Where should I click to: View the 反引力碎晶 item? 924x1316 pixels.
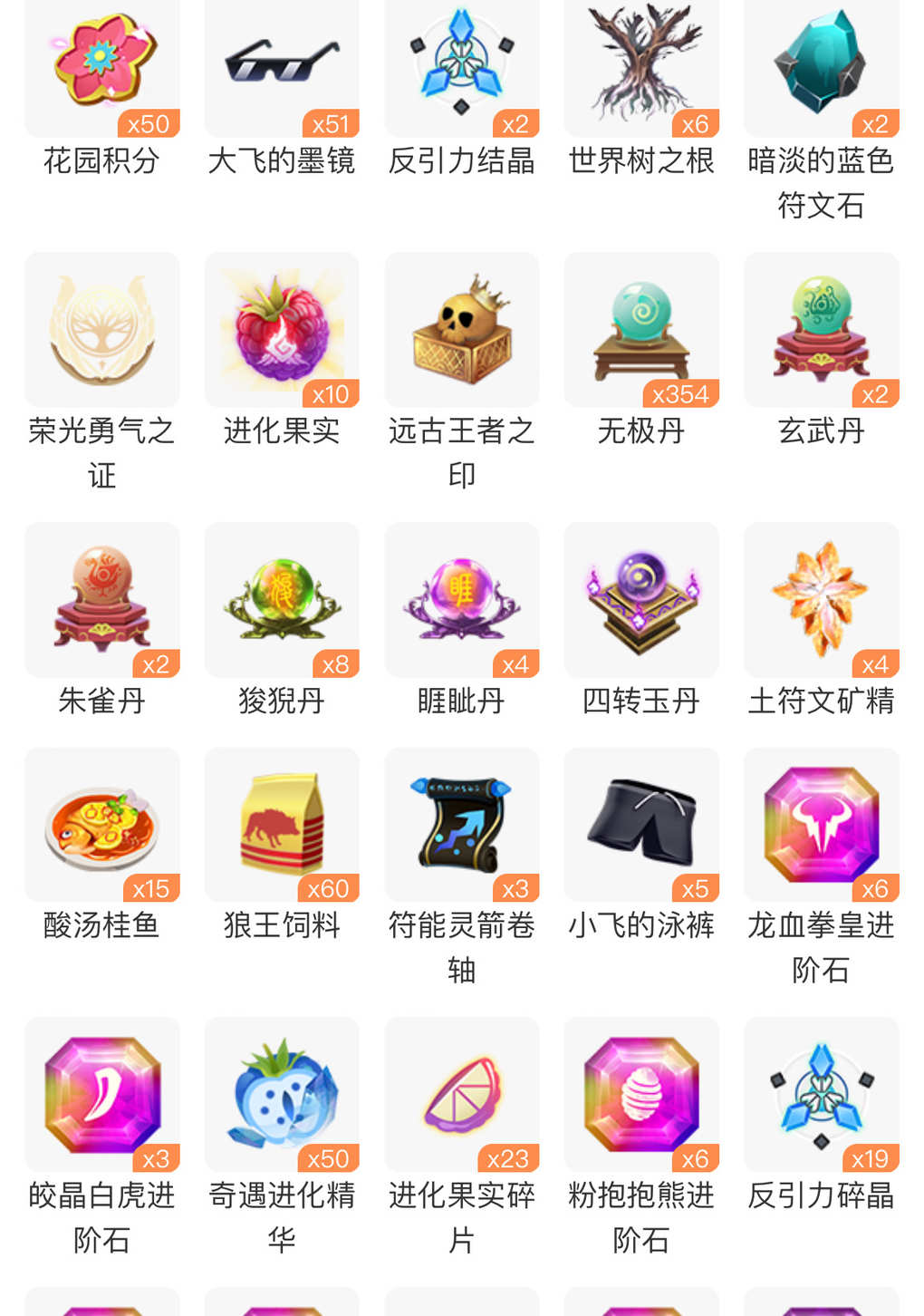pos(821,1095)
